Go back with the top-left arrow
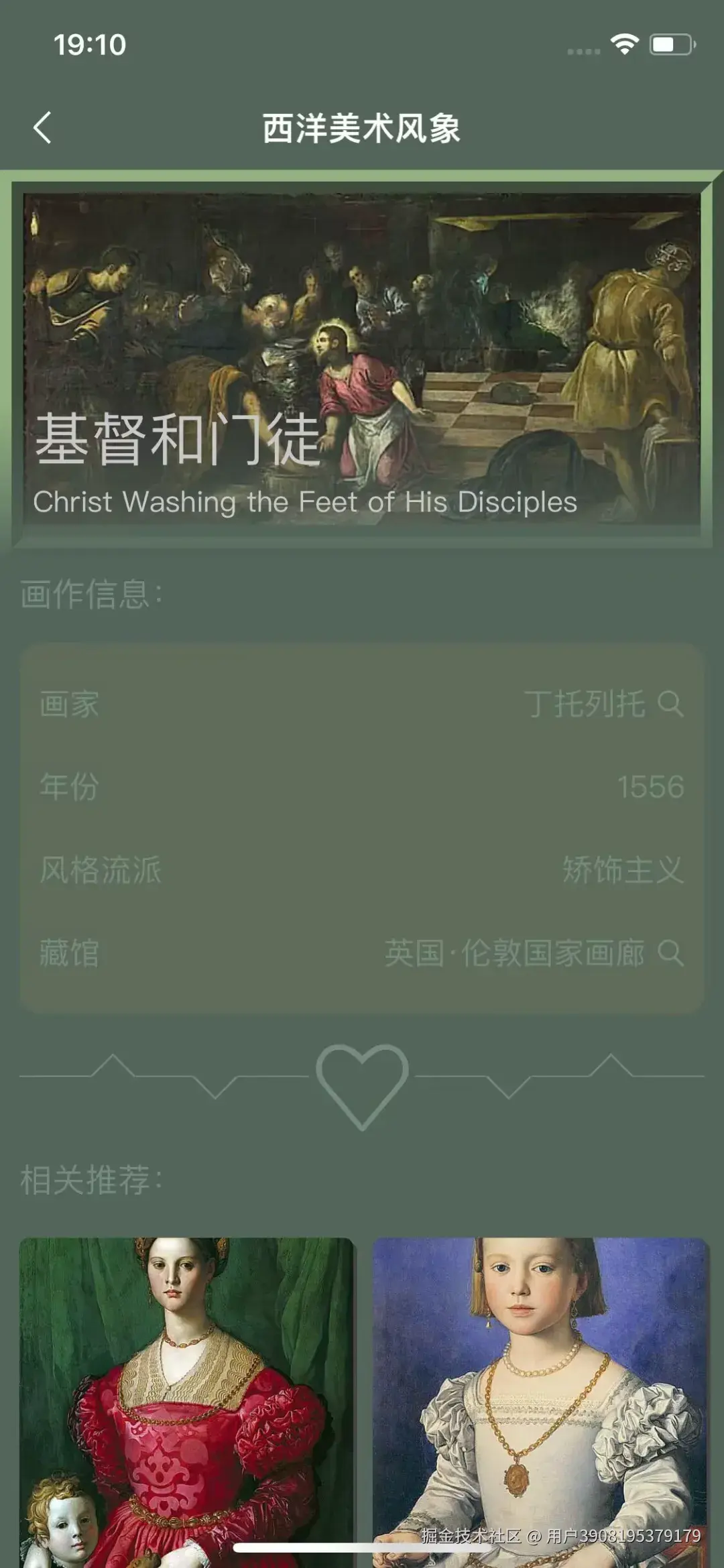The width and height of the screenshot is (724, 1568). 42,127
